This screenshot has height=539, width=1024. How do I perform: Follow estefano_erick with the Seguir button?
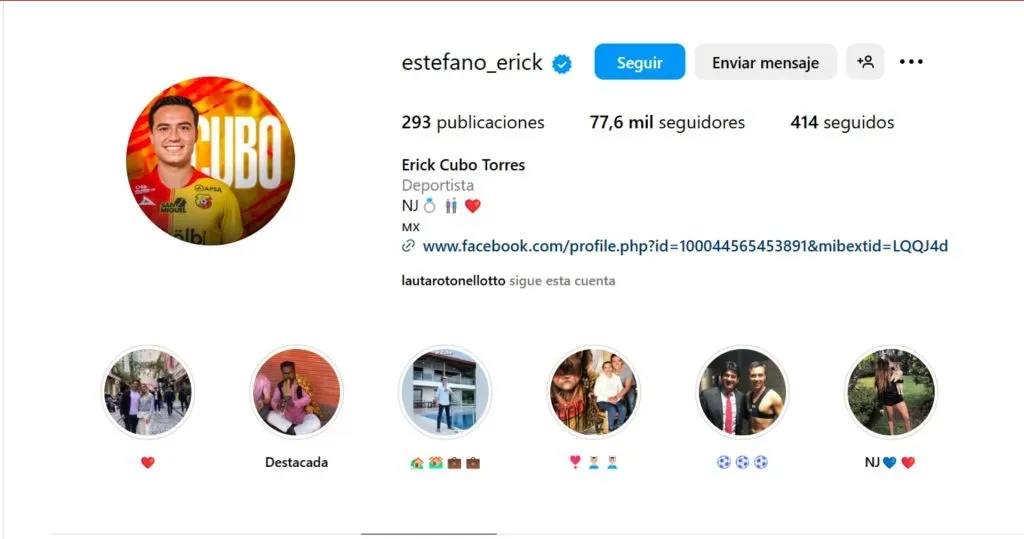639,62
